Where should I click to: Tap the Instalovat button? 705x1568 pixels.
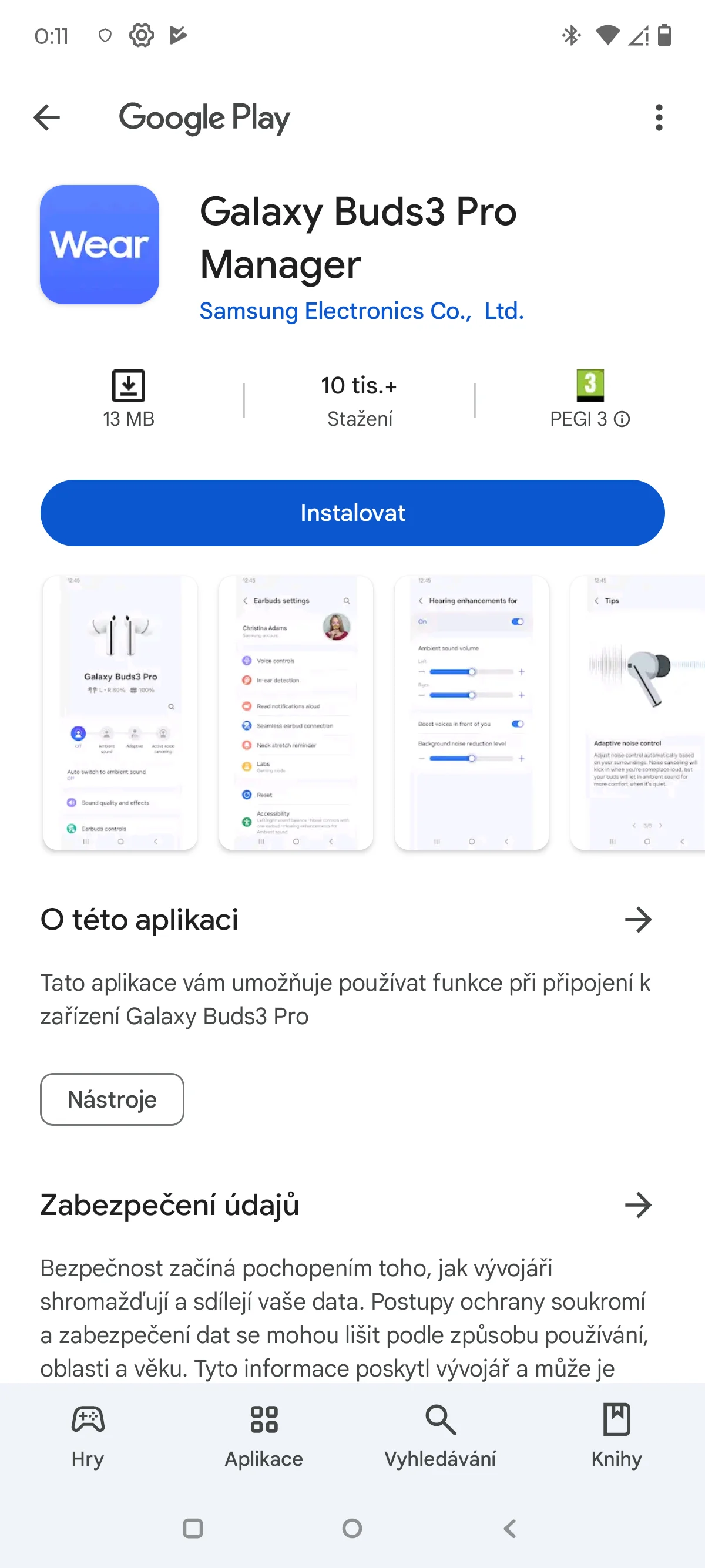352,513
